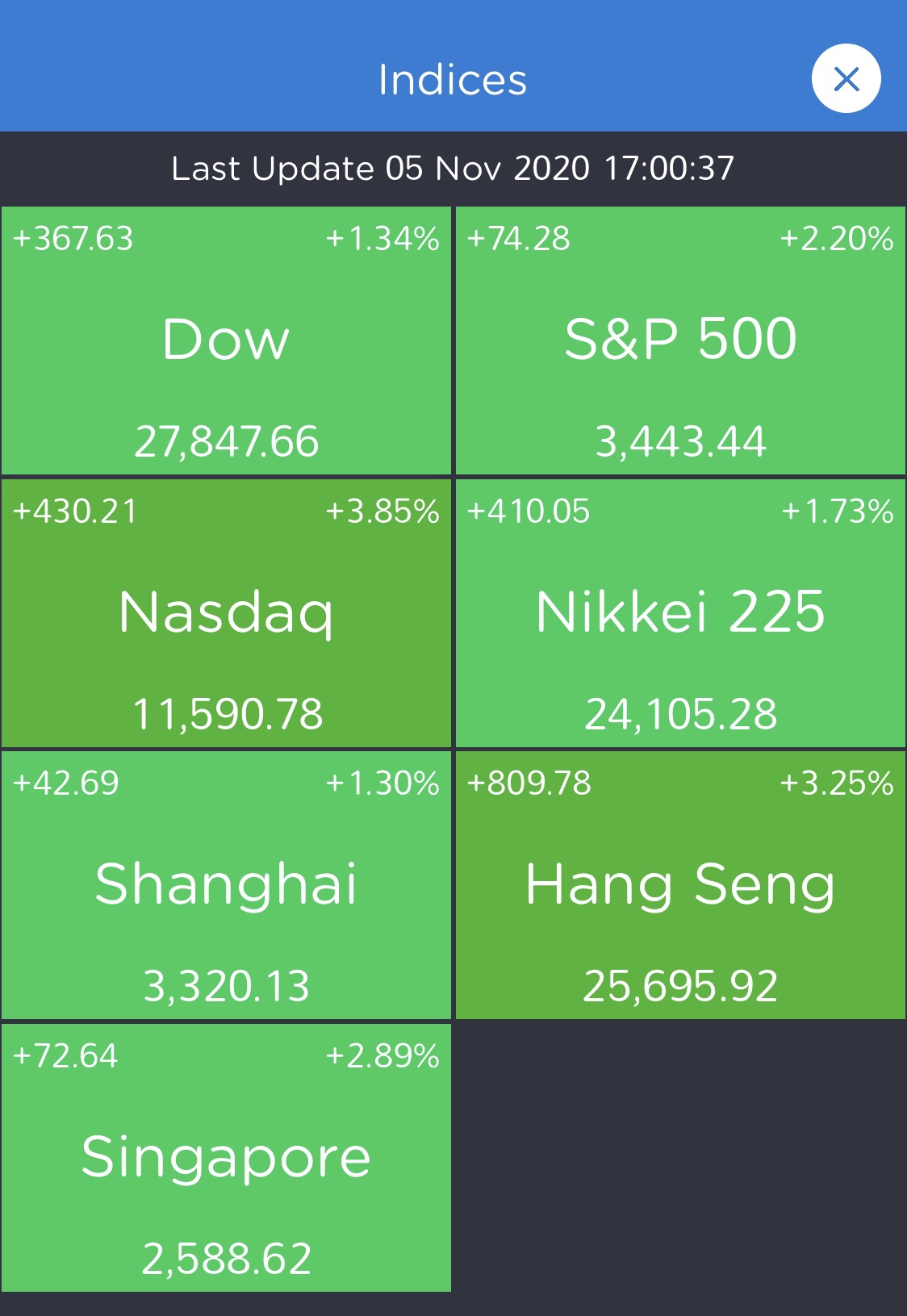Close the Indices screen
Screen dimensions: 907x1316
click(x=846, y=79)
